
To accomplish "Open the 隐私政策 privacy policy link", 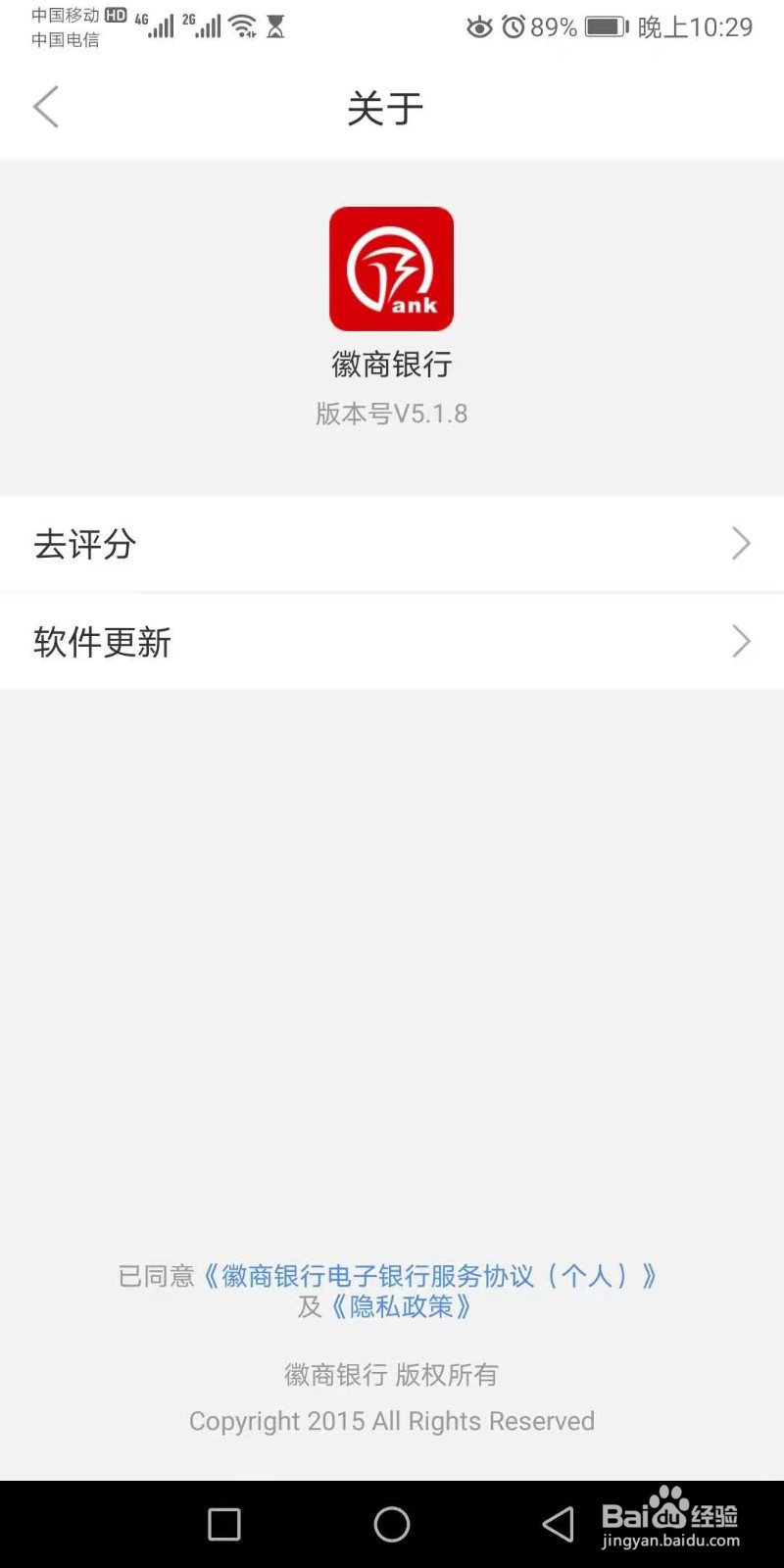I will click(404, 1306).
